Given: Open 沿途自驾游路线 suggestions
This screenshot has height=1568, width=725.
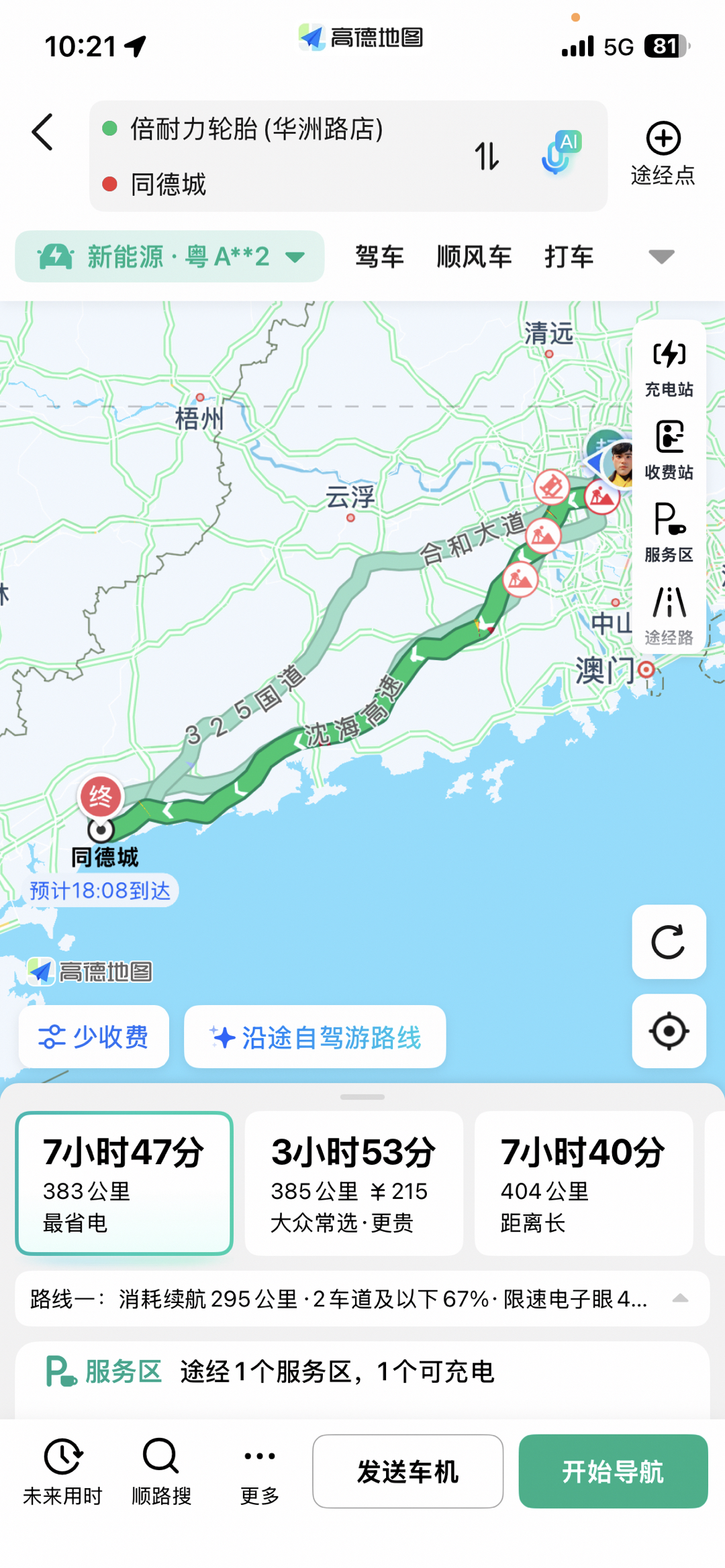Looking at the screenshot, I should click(315, 1037).
